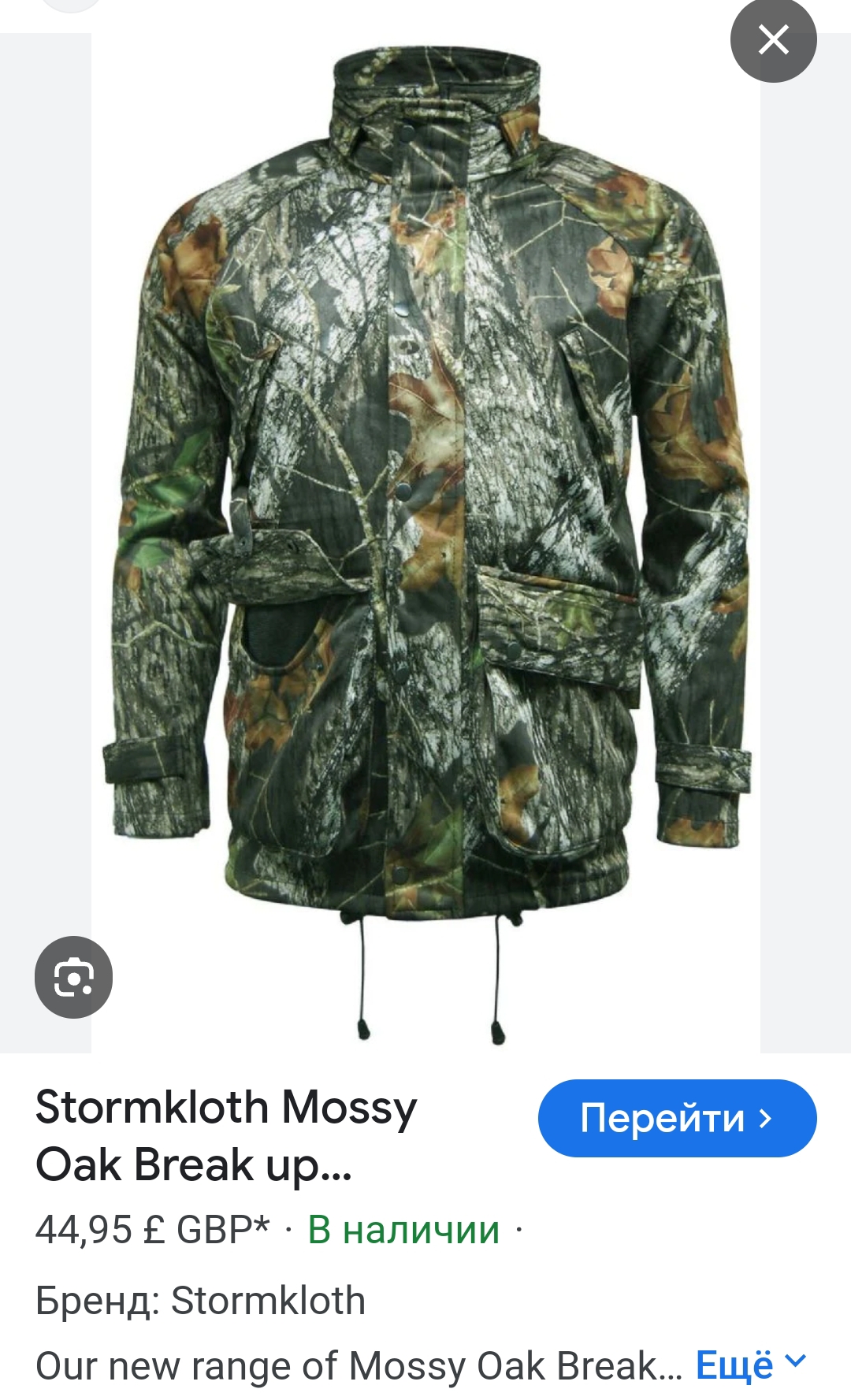Screen dimensions: 851x1400
Task: Close the product image preview
Action: 773,39
